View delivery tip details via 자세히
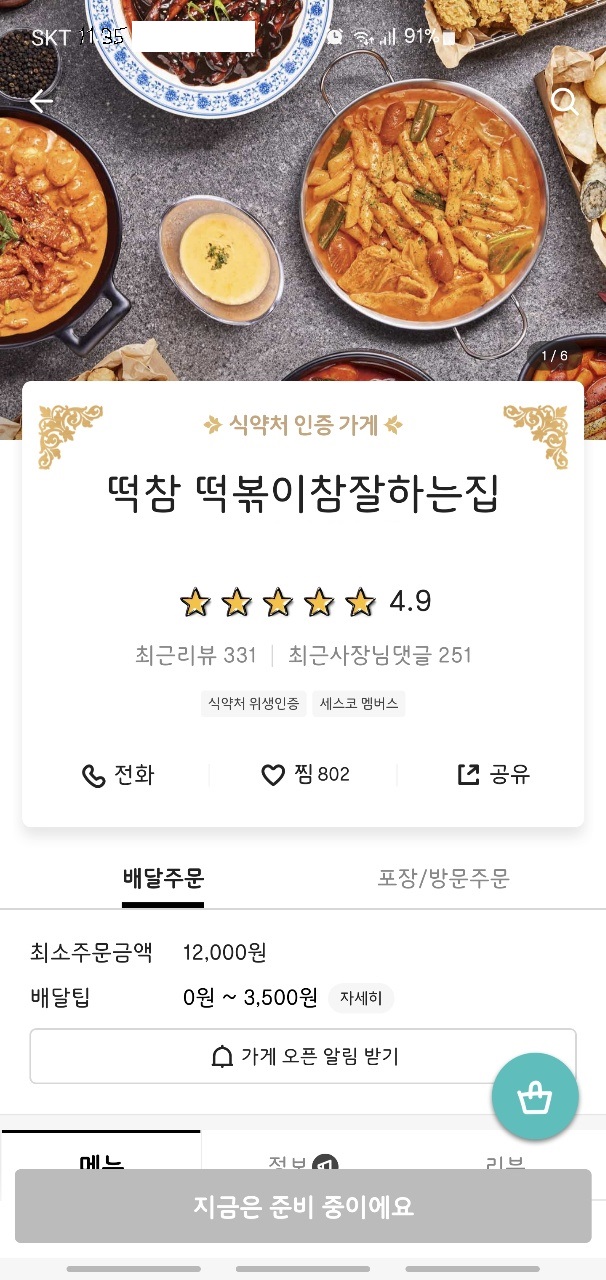Screen dimensions: 606x1280 [x=360, y=998]
